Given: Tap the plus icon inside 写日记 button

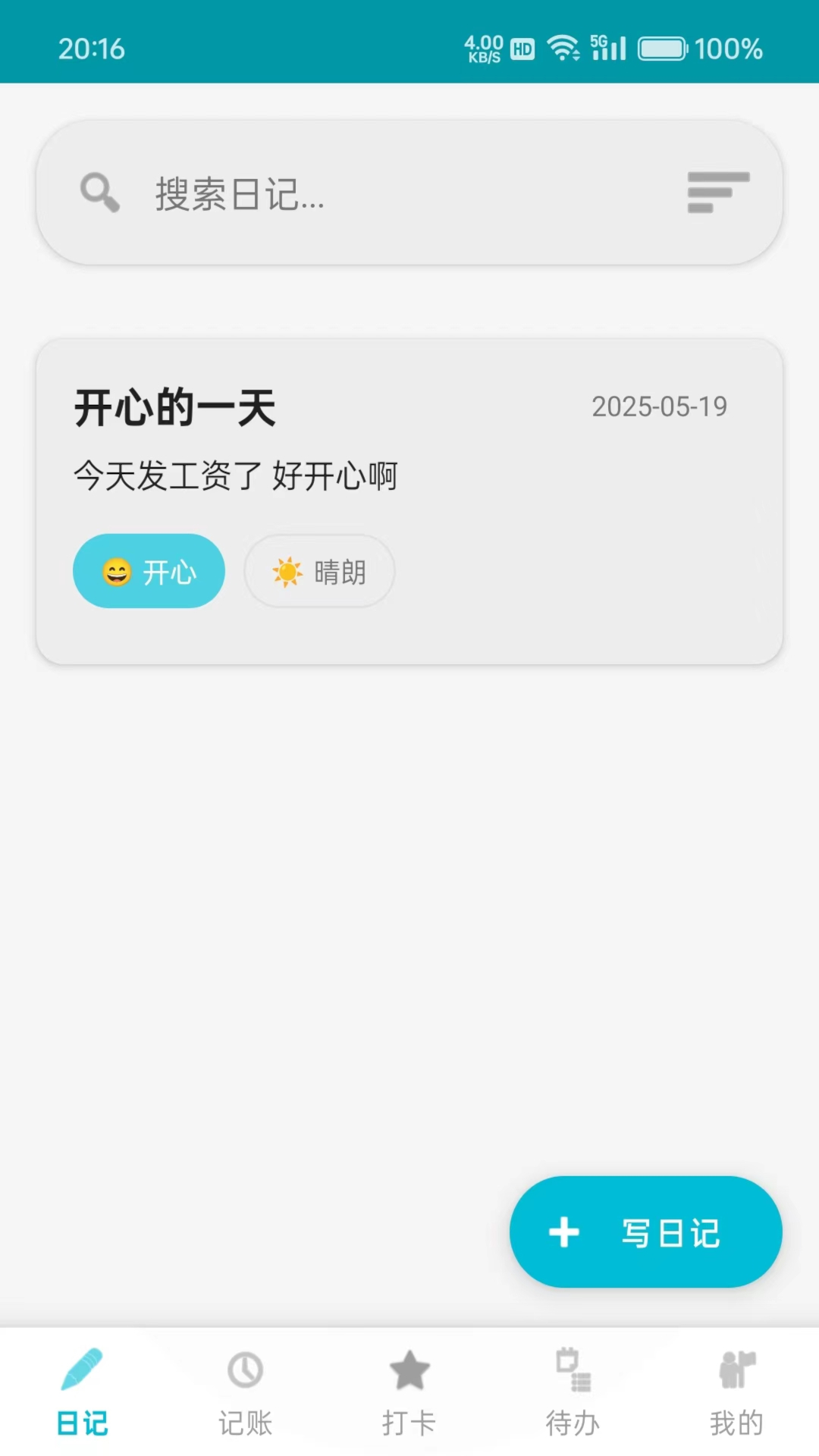Looking at the screenshot, I should pyautogui.click(x=563, y=1232).
